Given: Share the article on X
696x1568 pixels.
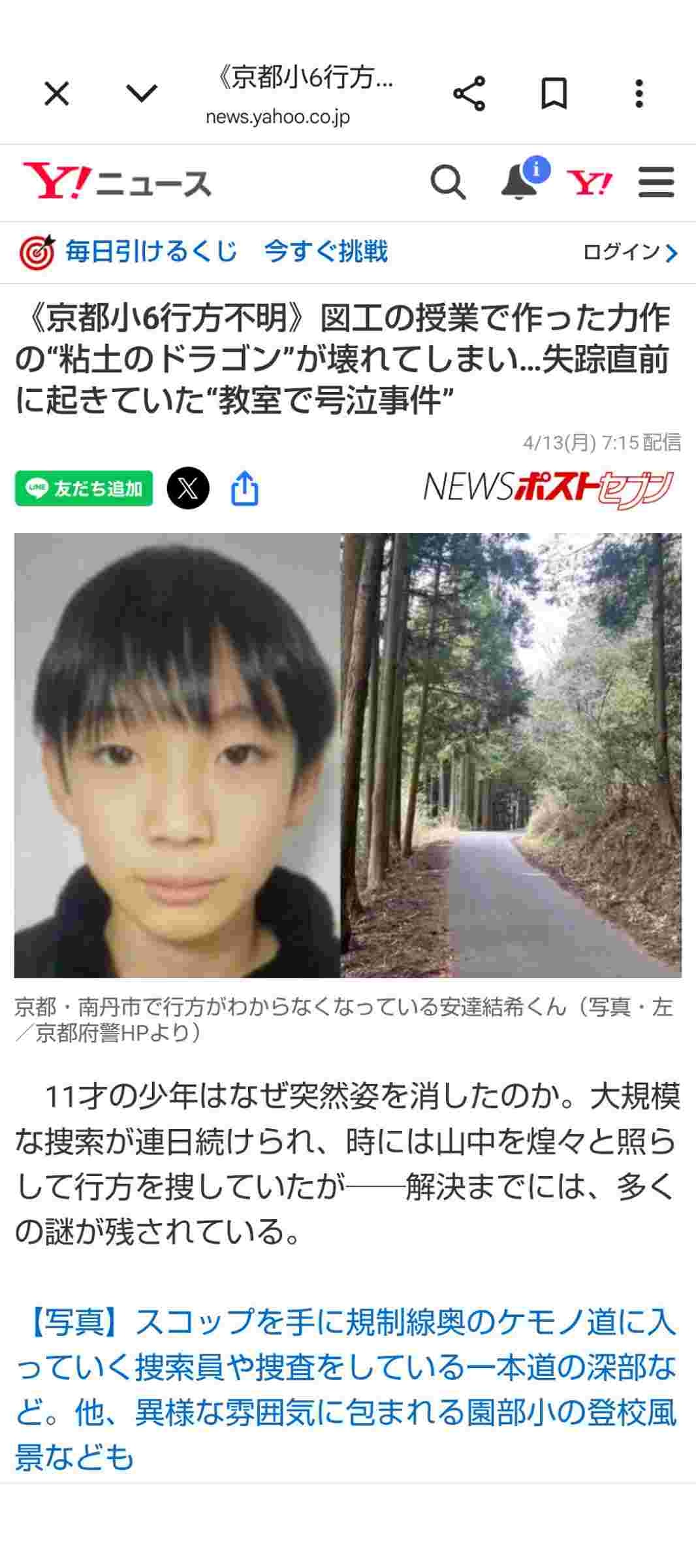Looking at the screenshot, I should (x=188, y=488).
